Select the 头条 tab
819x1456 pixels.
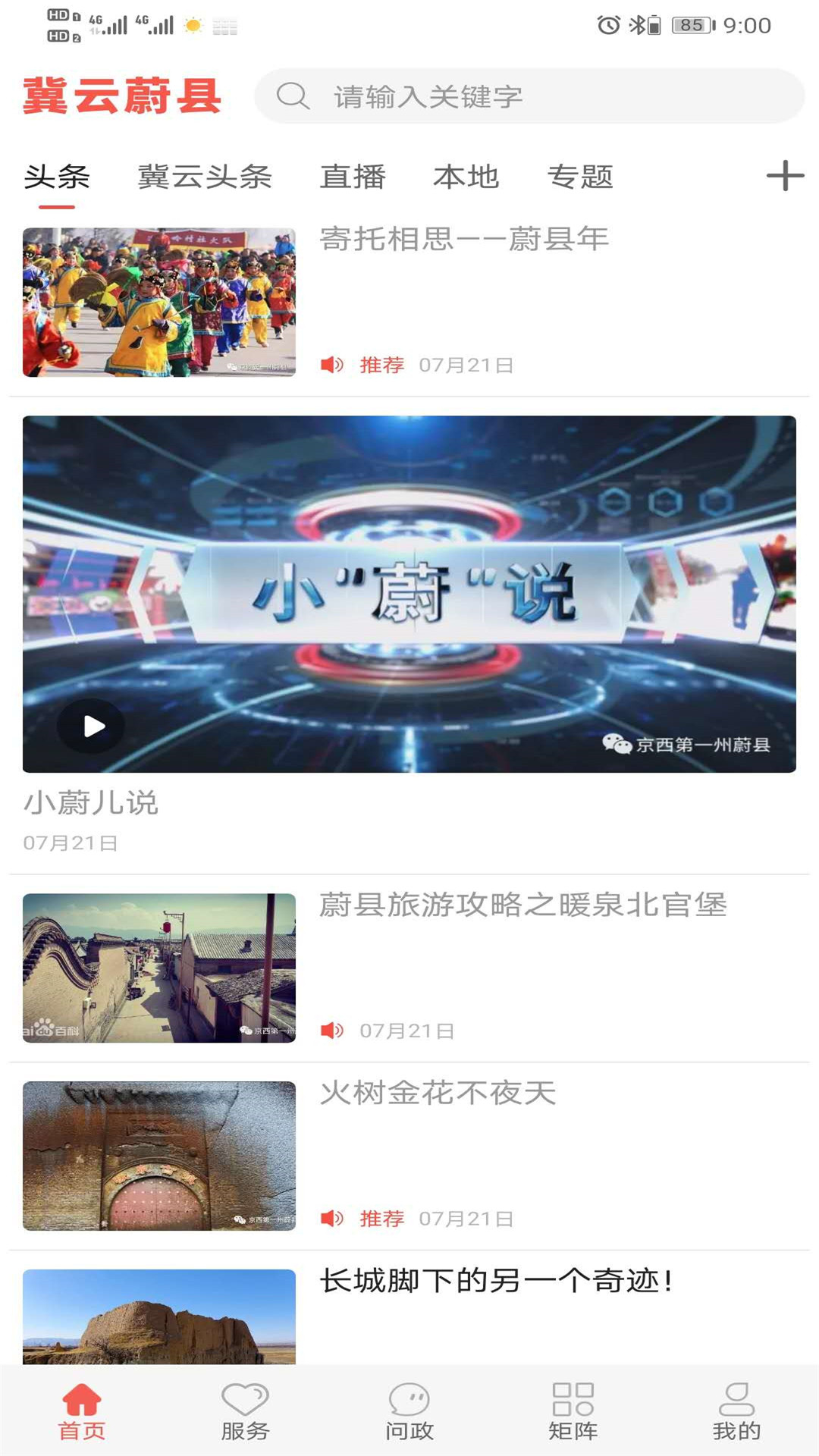[x=57, y=177]
